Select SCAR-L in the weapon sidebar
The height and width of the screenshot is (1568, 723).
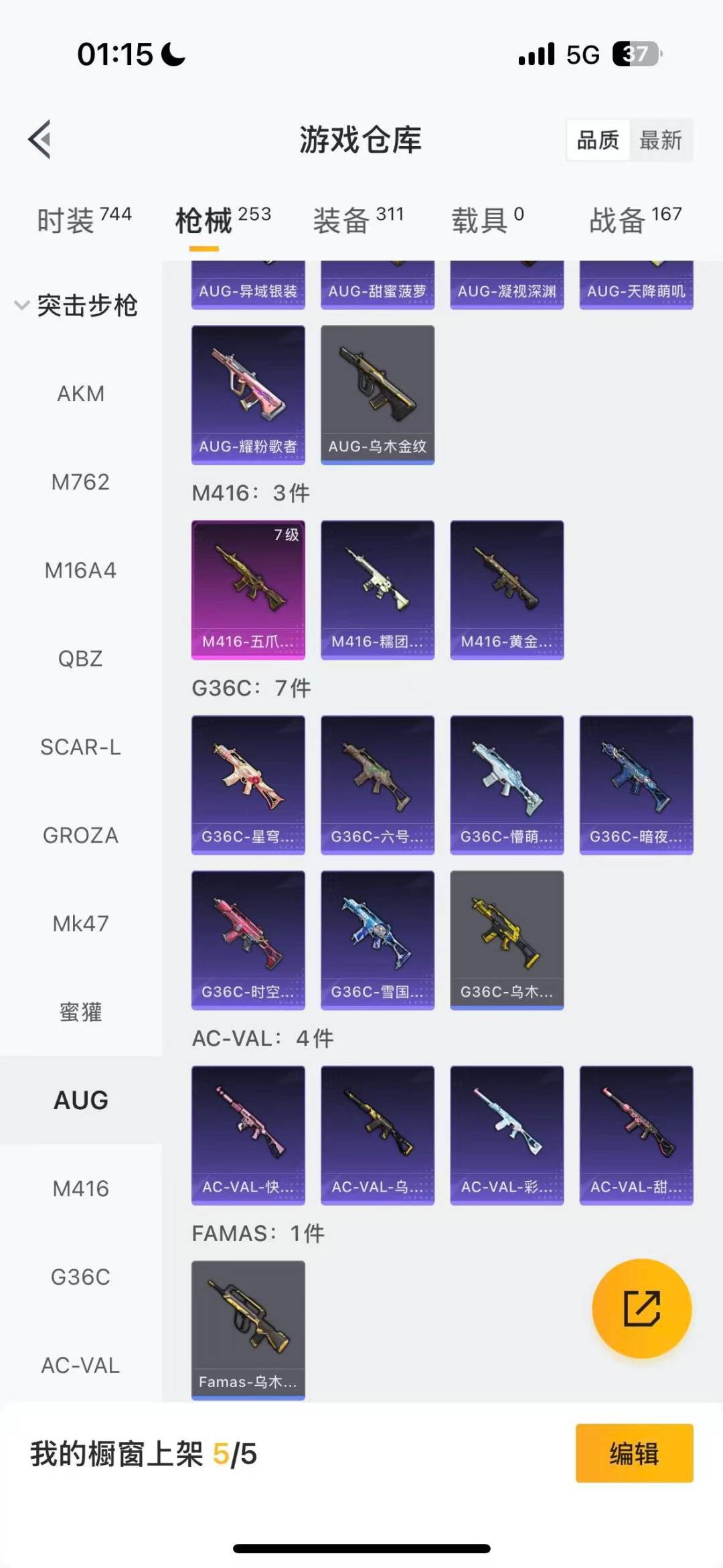pyautogui.click(x=80, y=747)
